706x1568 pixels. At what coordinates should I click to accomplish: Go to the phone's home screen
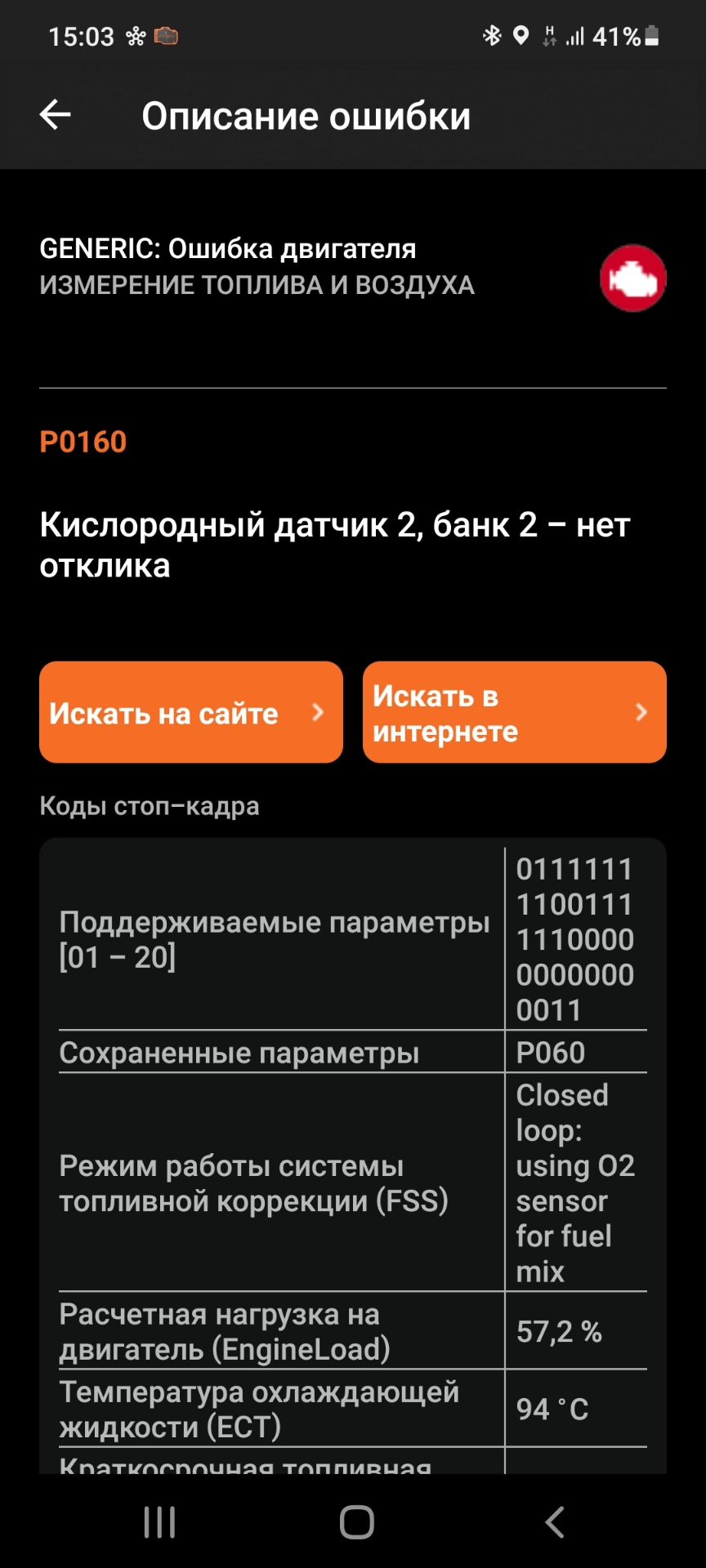coord(356,1522)
